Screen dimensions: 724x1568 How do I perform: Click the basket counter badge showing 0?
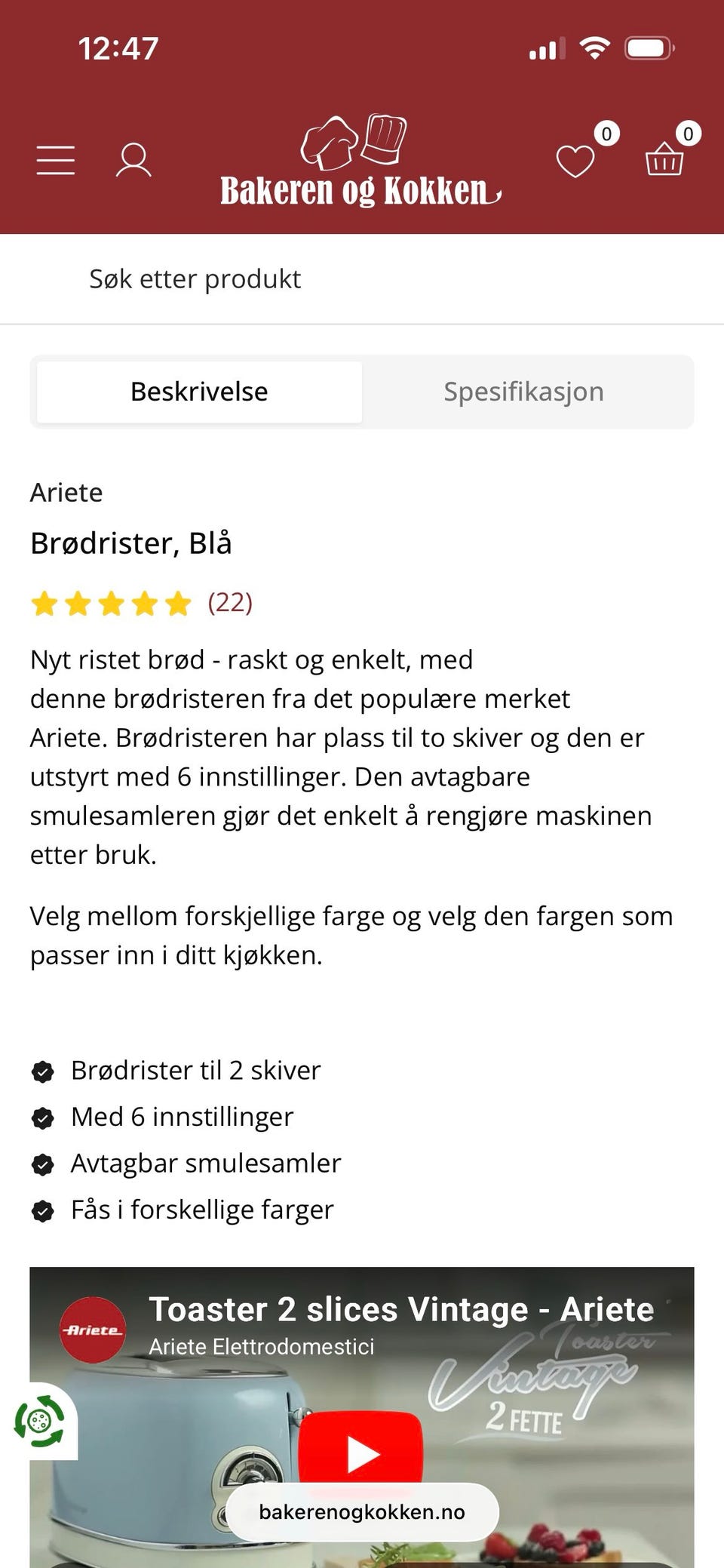click(687, 134)
